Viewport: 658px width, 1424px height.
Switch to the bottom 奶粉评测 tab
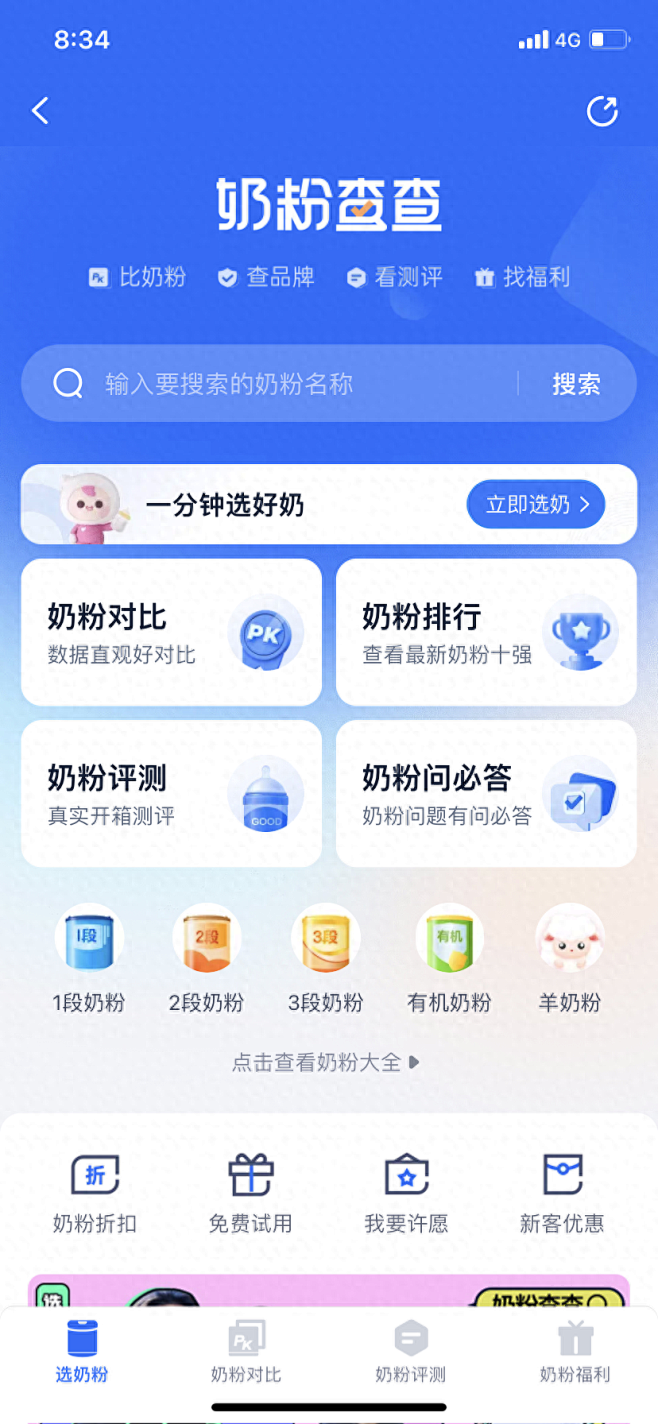(411, 1352)
